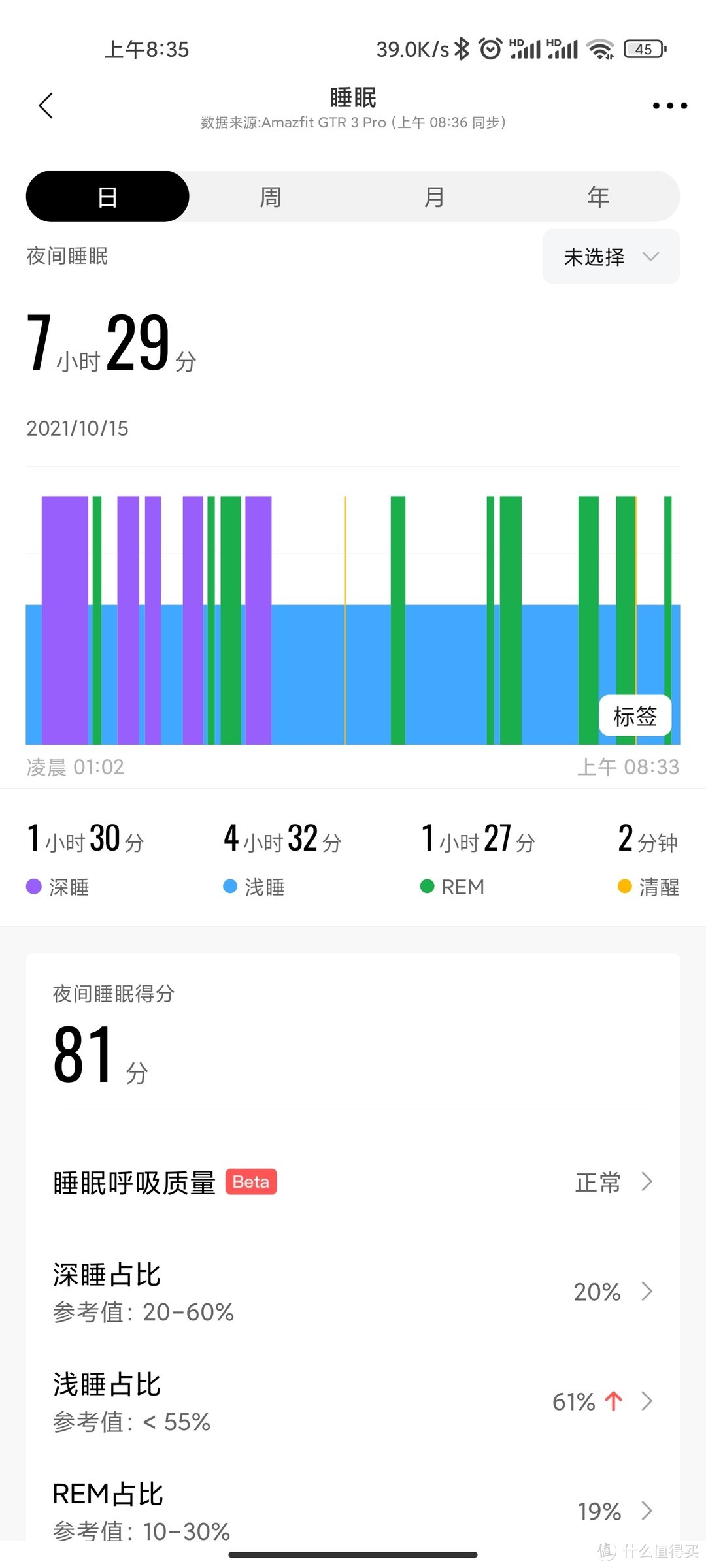Image resolution: width=706 pixels, height=1568 pixels.
Task: Select the 年 view
Action: click(597, 195)
